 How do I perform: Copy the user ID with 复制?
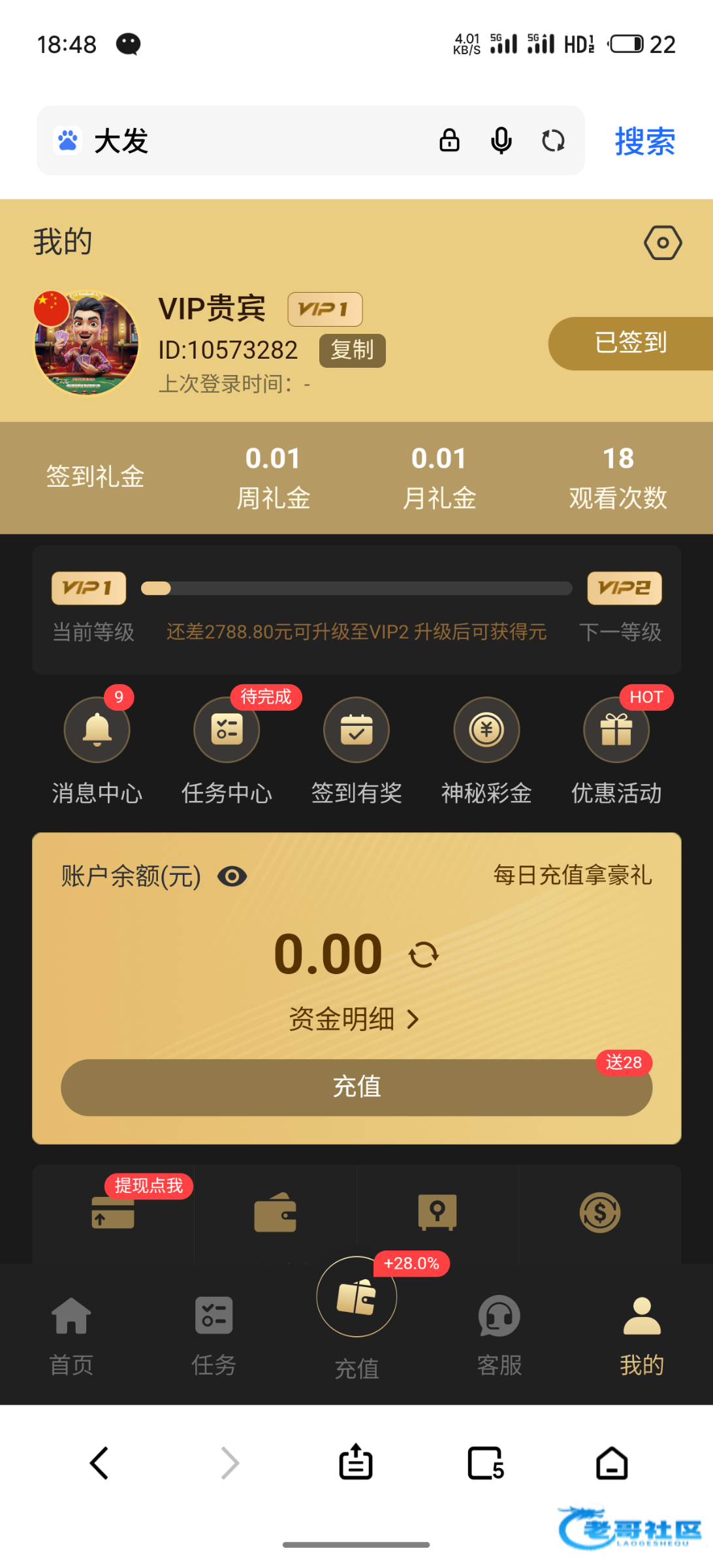[x=352, y=350]
